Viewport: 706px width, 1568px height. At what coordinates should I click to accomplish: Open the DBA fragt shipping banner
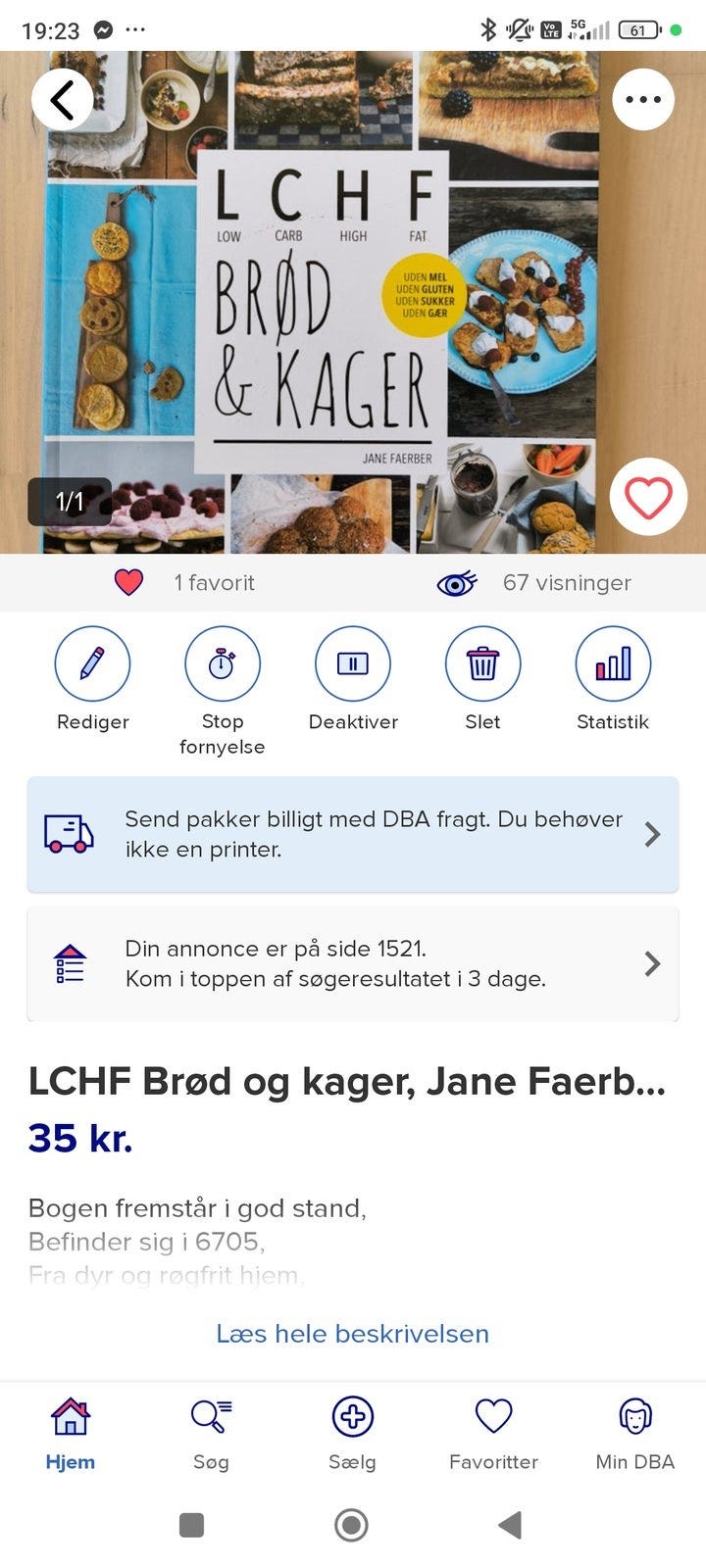pyautogui.click(x=353, y=834)
